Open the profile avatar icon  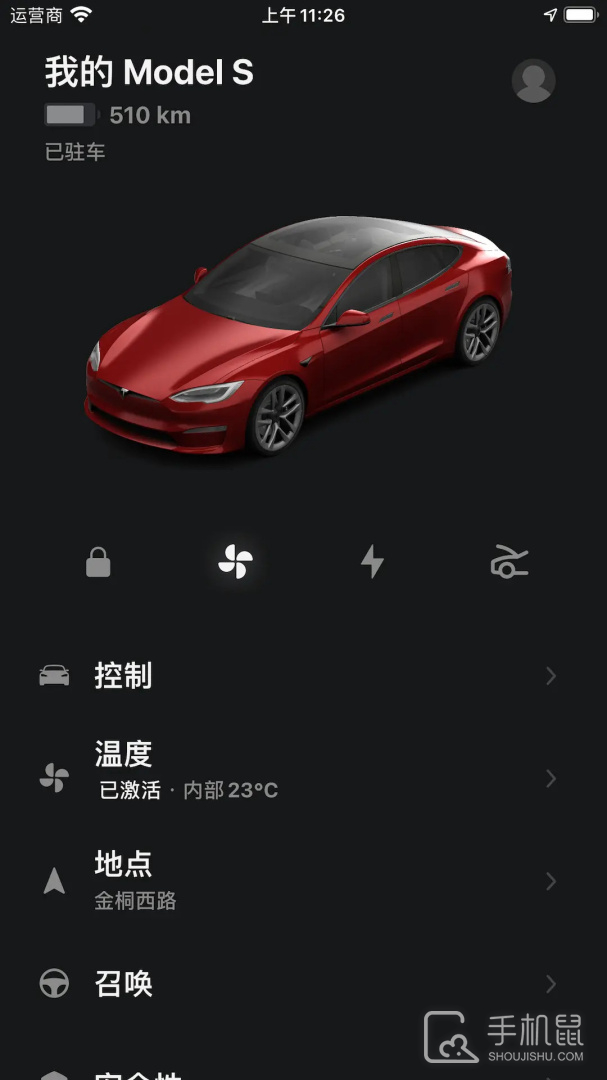tap(533, 80)
